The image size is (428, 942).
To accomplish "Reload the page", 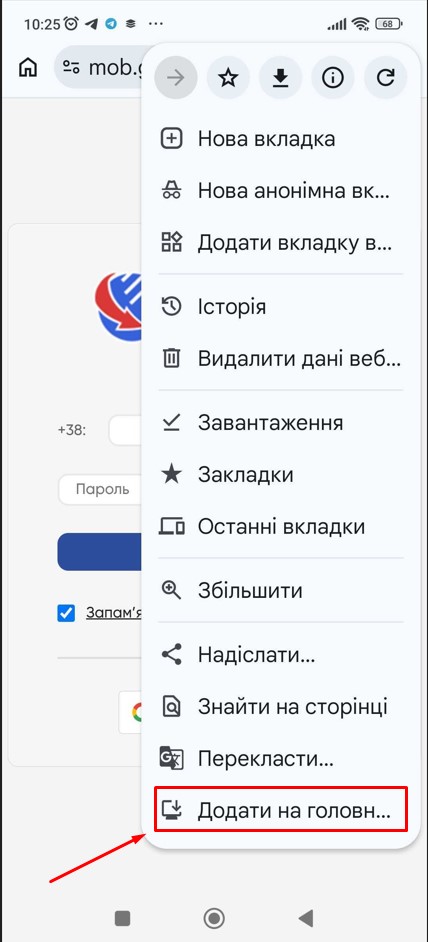I will coord(385,78).
